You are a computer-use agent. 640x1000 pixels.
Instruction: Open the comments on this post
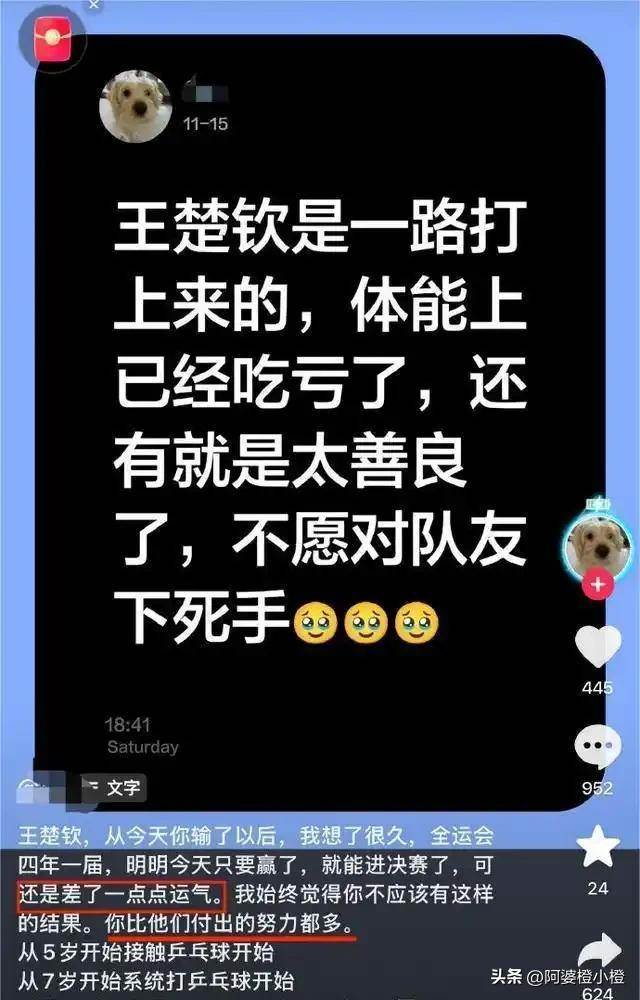pos(597,747)
